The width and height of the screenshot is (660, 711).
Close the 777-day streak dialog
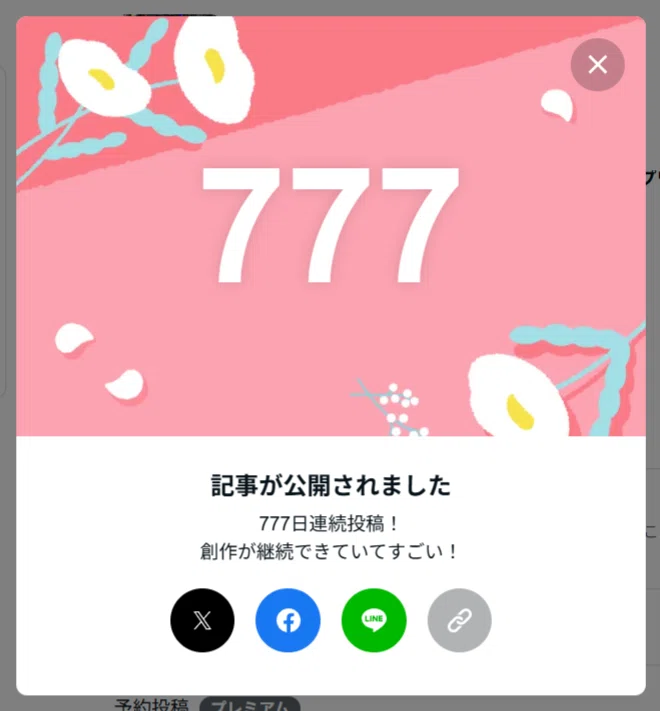pos(597,64)
